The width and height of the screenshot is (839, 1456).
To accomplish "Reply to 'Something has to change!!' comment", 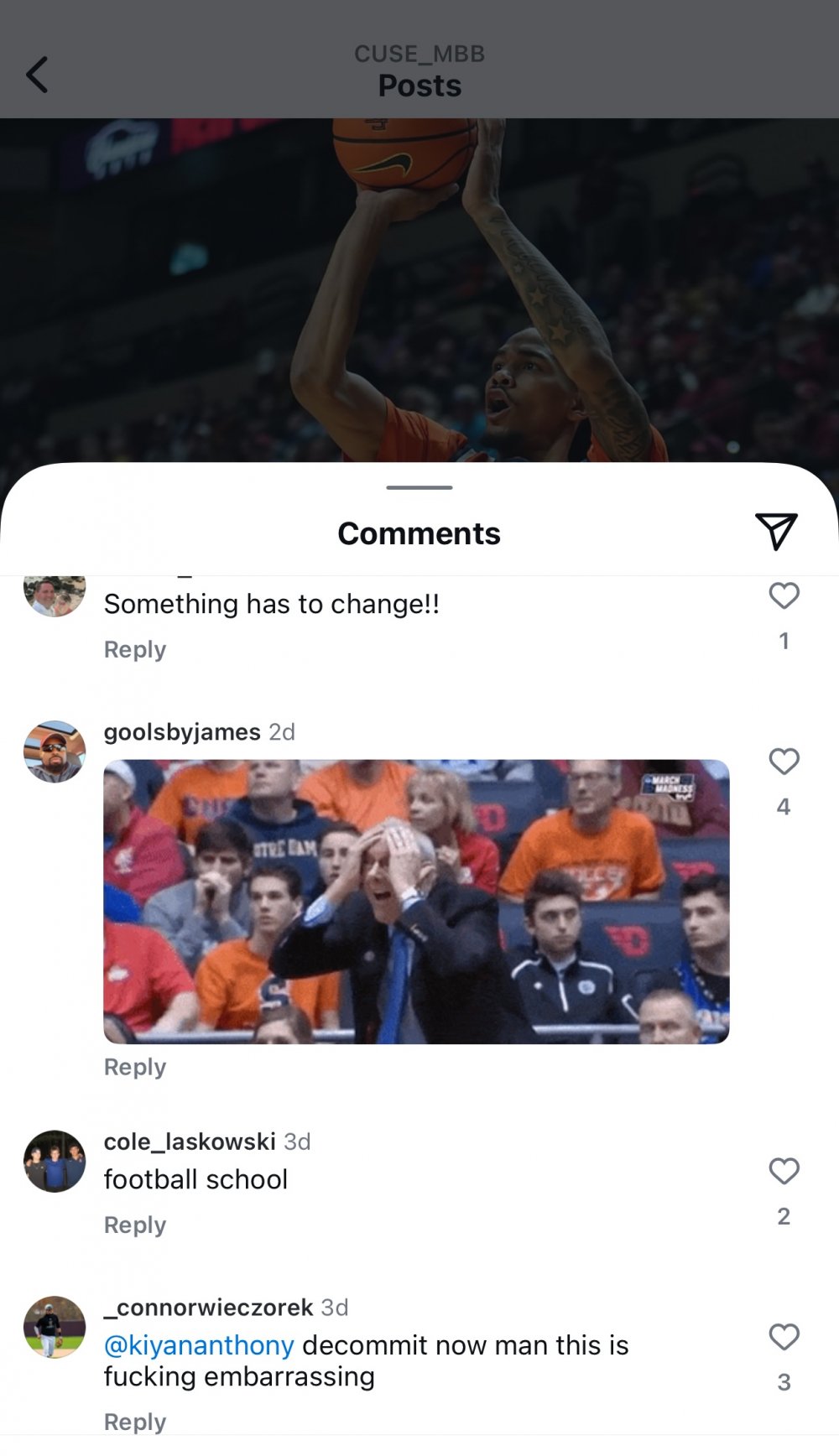I will [135, 650].
